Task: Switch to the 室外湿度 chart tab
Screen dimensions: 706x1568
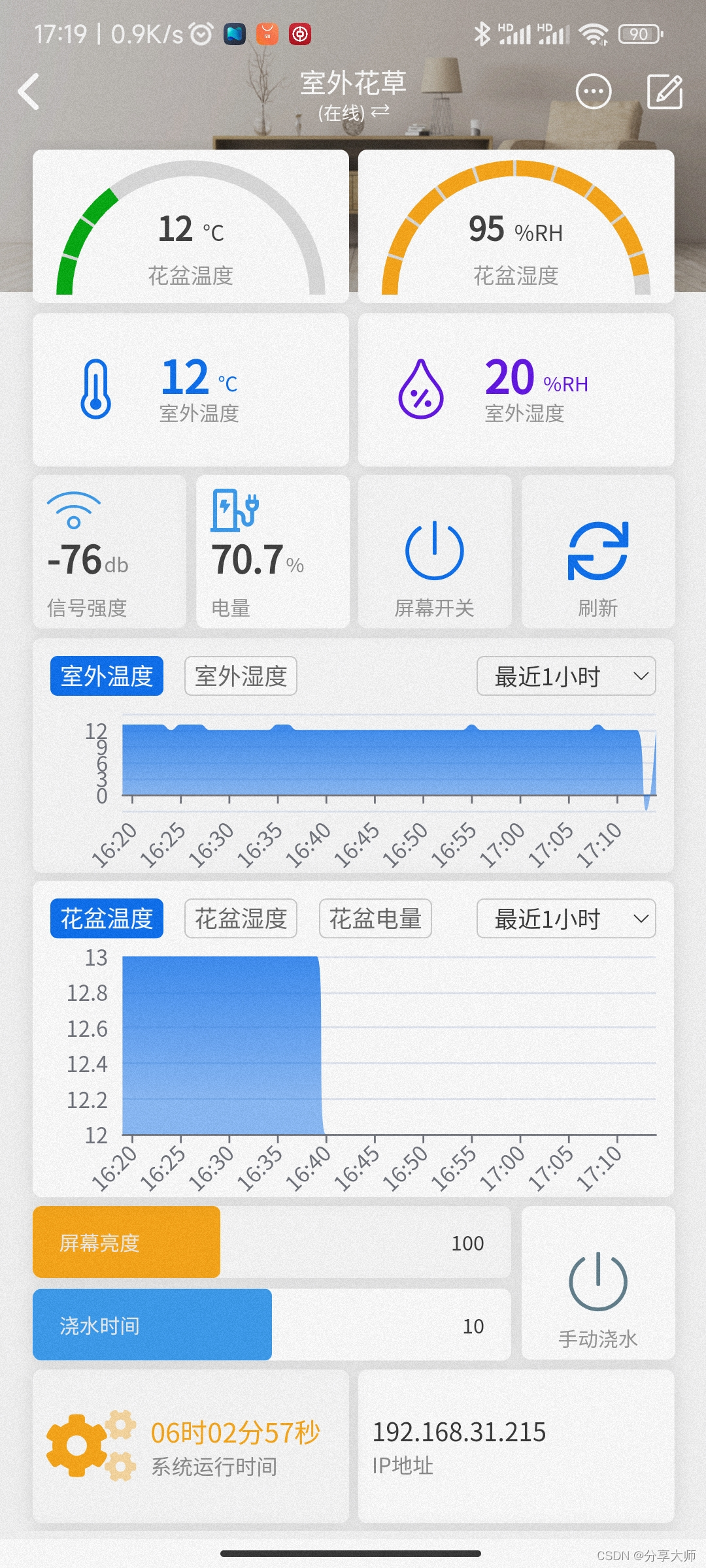Action: tap(241, 676)
